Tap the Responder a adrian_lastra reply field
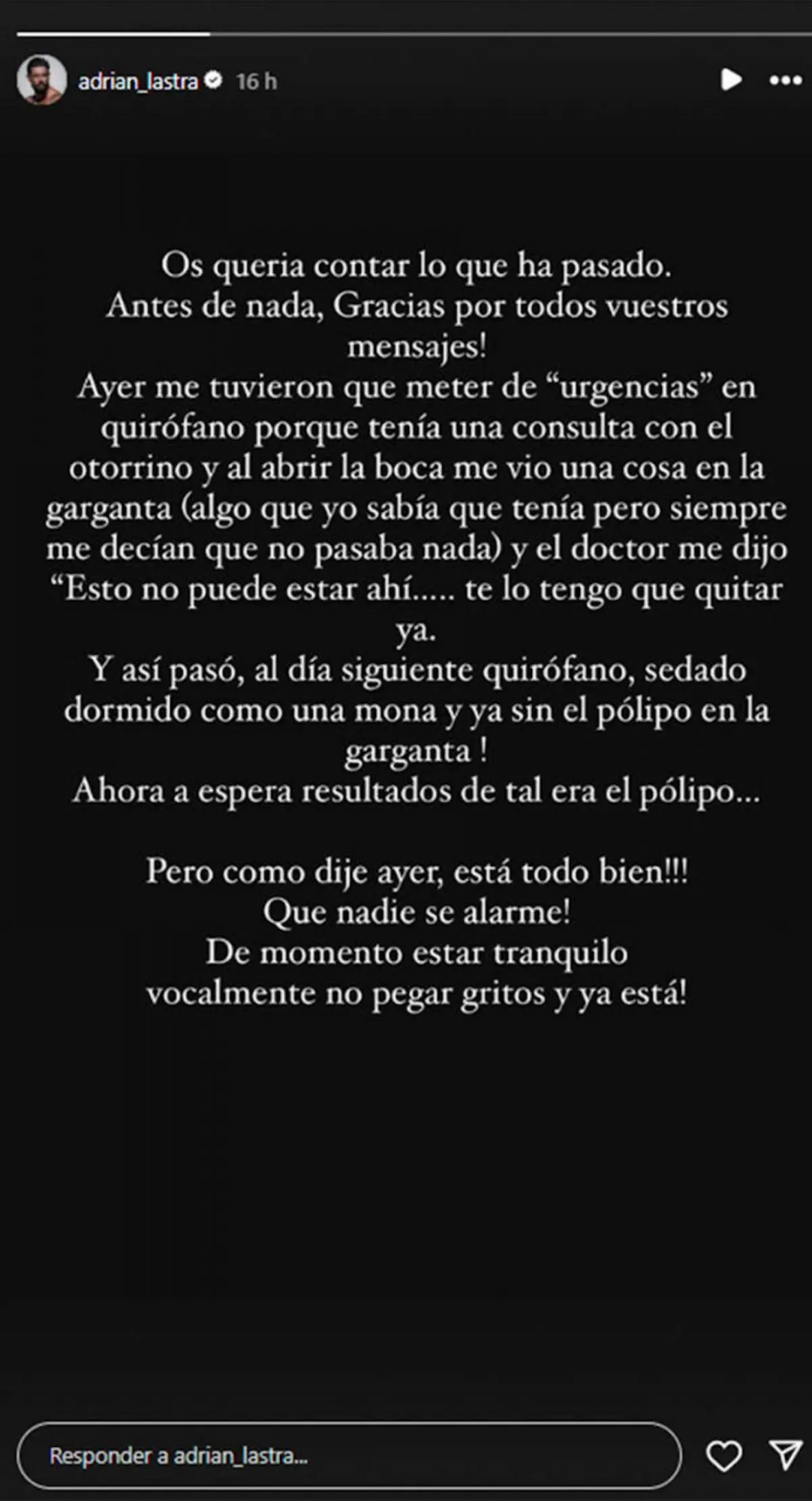The width and height of the screenshot is (812, 1501). (x=348, y=1457)
